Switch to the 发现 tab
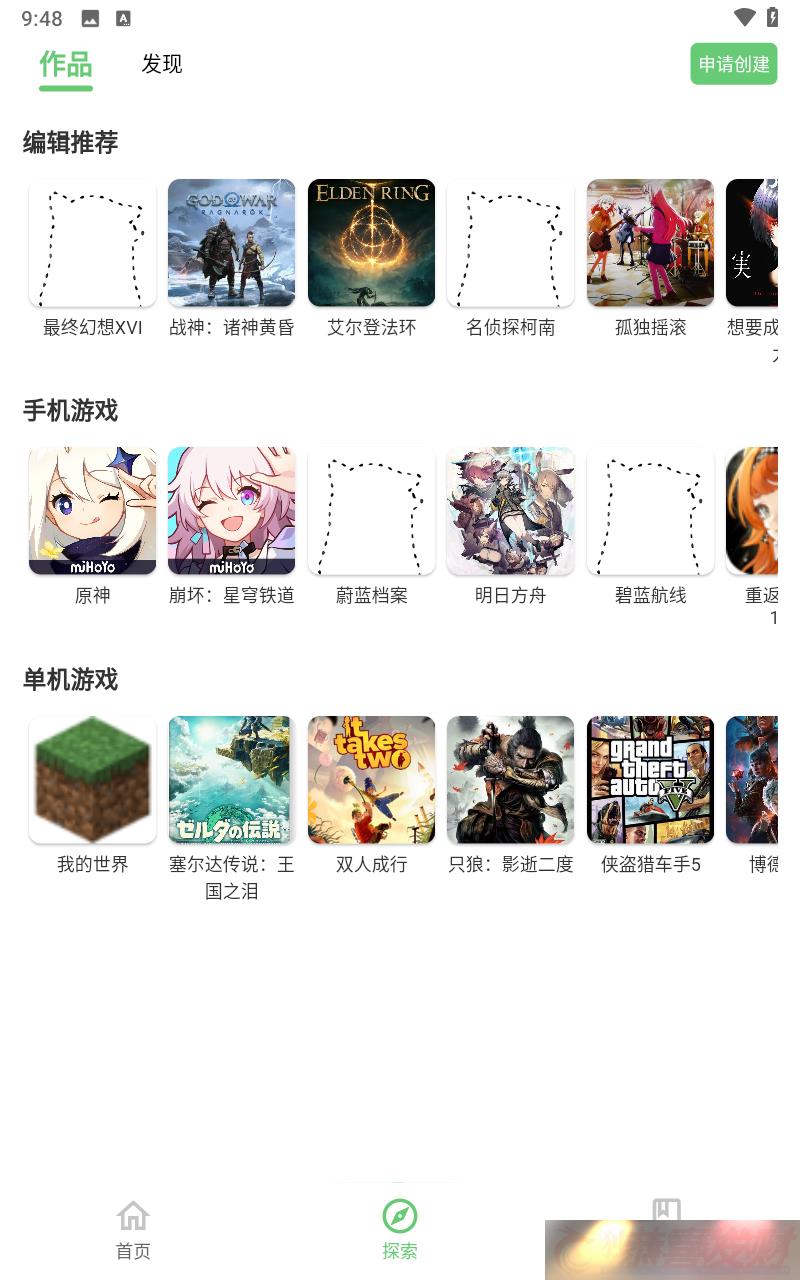The height and width of the screenshot is (1280, 800). pyautogui.click(x=161, y=64)
